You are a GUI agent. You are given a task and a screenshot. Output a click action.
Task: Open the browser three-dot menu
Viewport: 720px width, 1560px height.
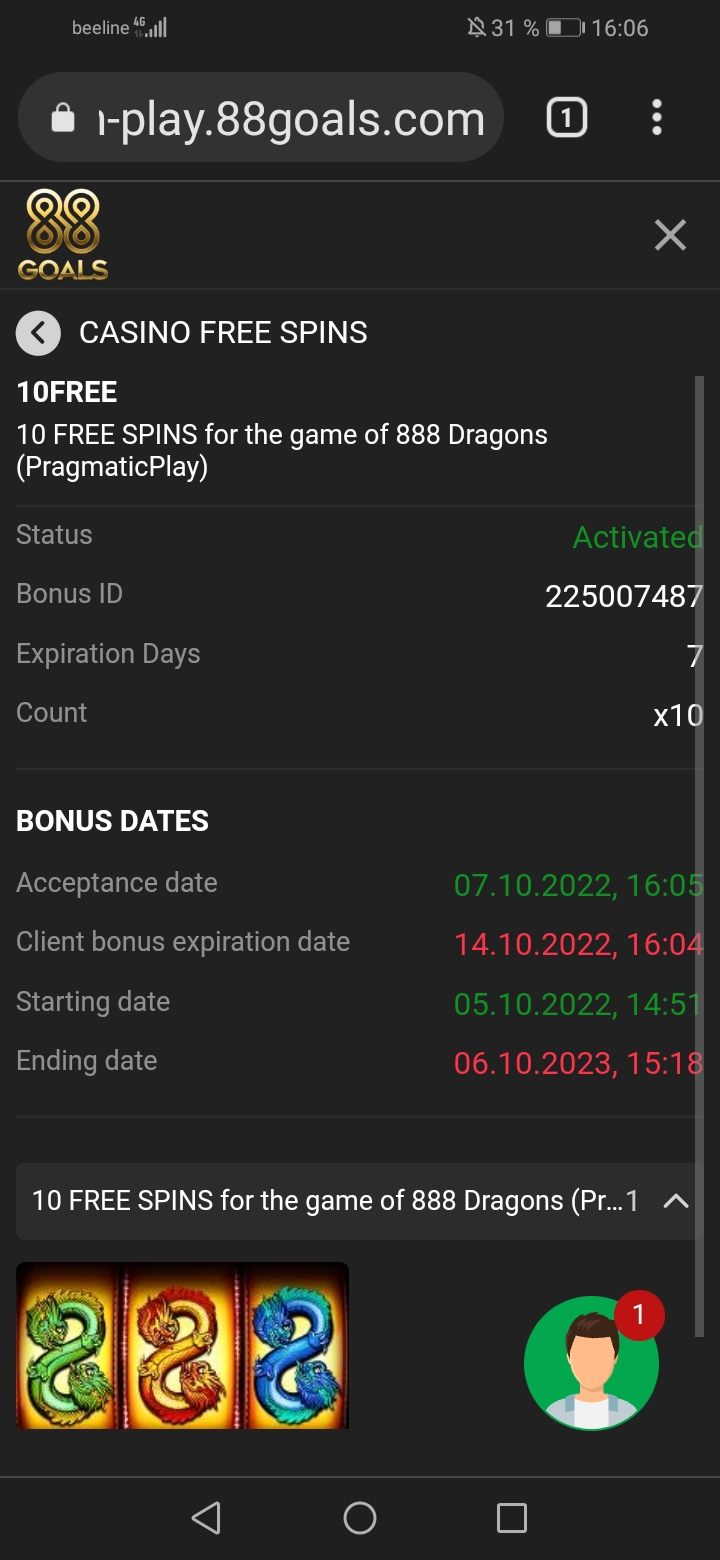(x=657, y=117)
